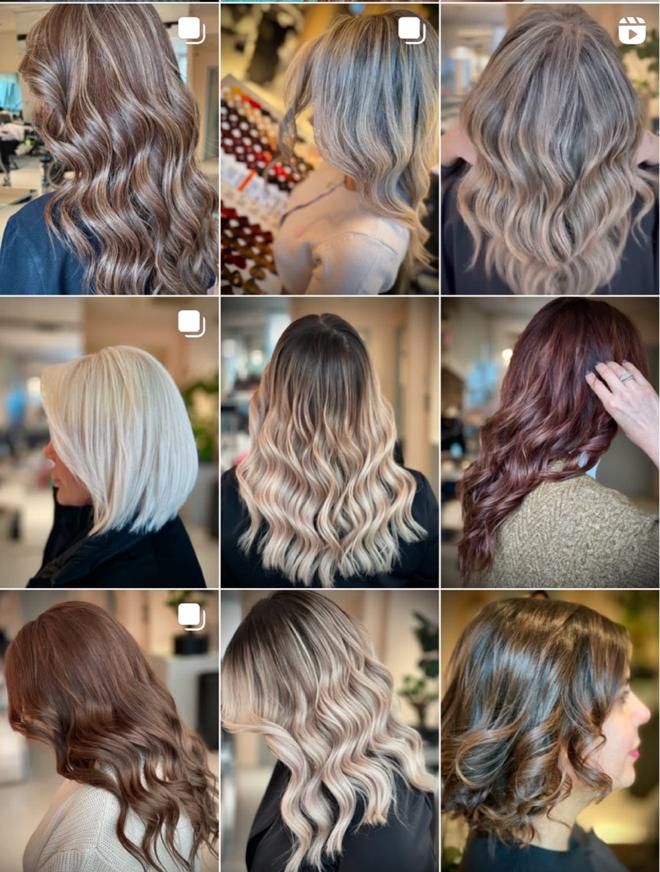Open the blonde hair post with color swatches
The width and height of the screenshot is (660, 872).
329,148
